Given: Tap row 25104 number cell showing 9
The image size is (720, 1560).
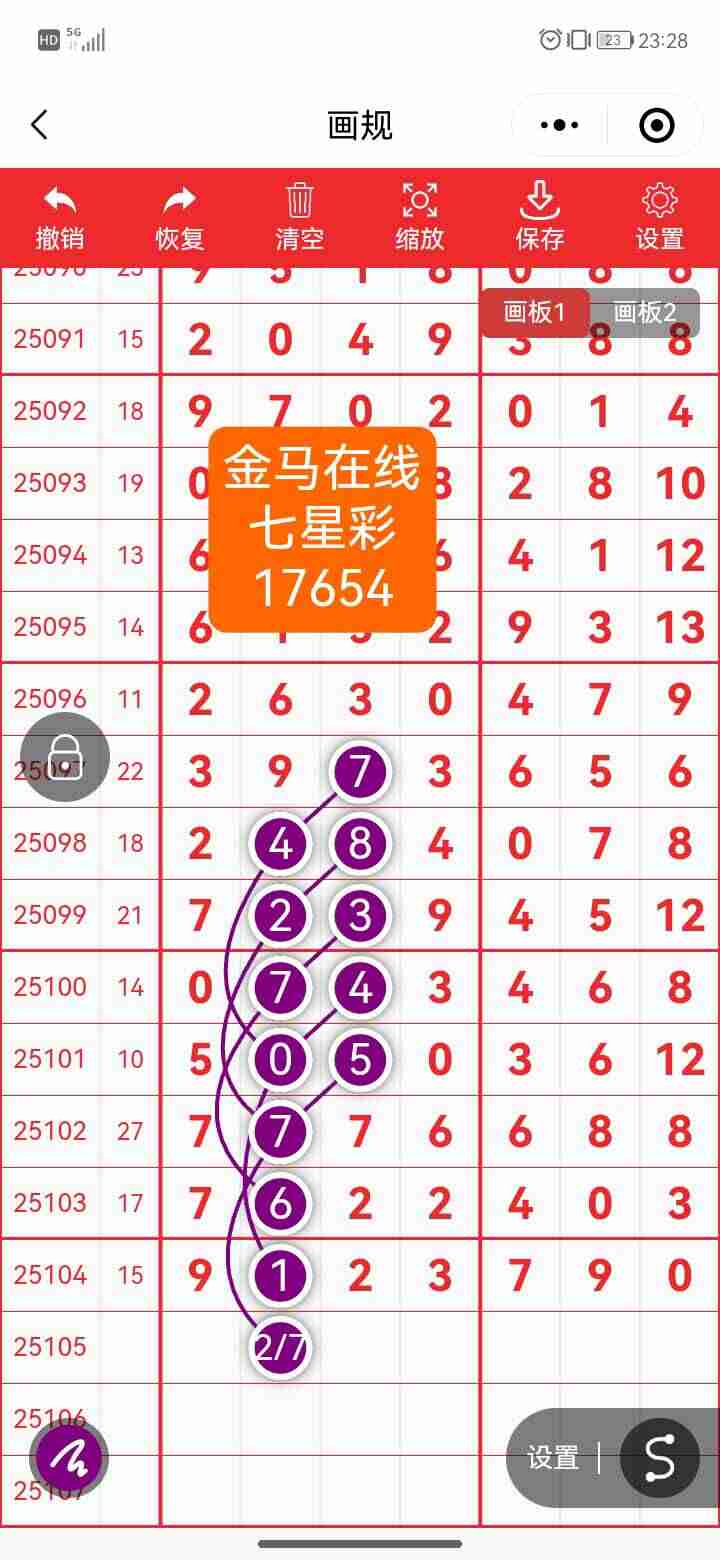Looking at the screenshot, I should pos(198,1275).
